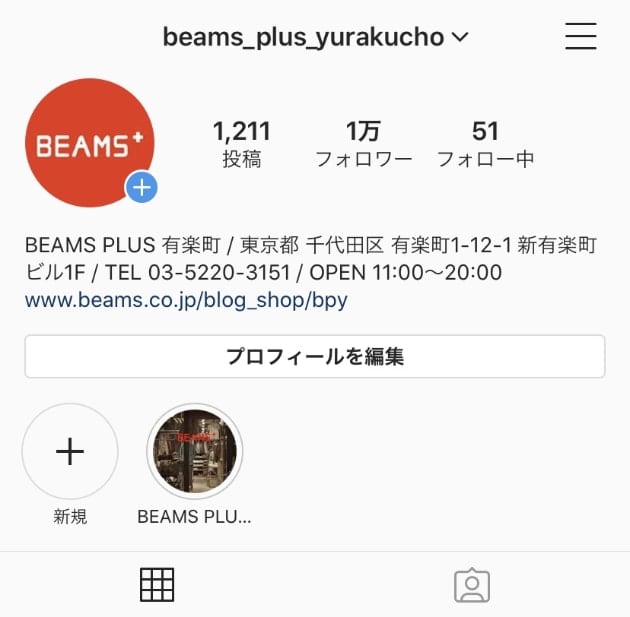Viewport: 630px width, 617px height.
Task: Add a new story highlight
Action: coord(70,452)
